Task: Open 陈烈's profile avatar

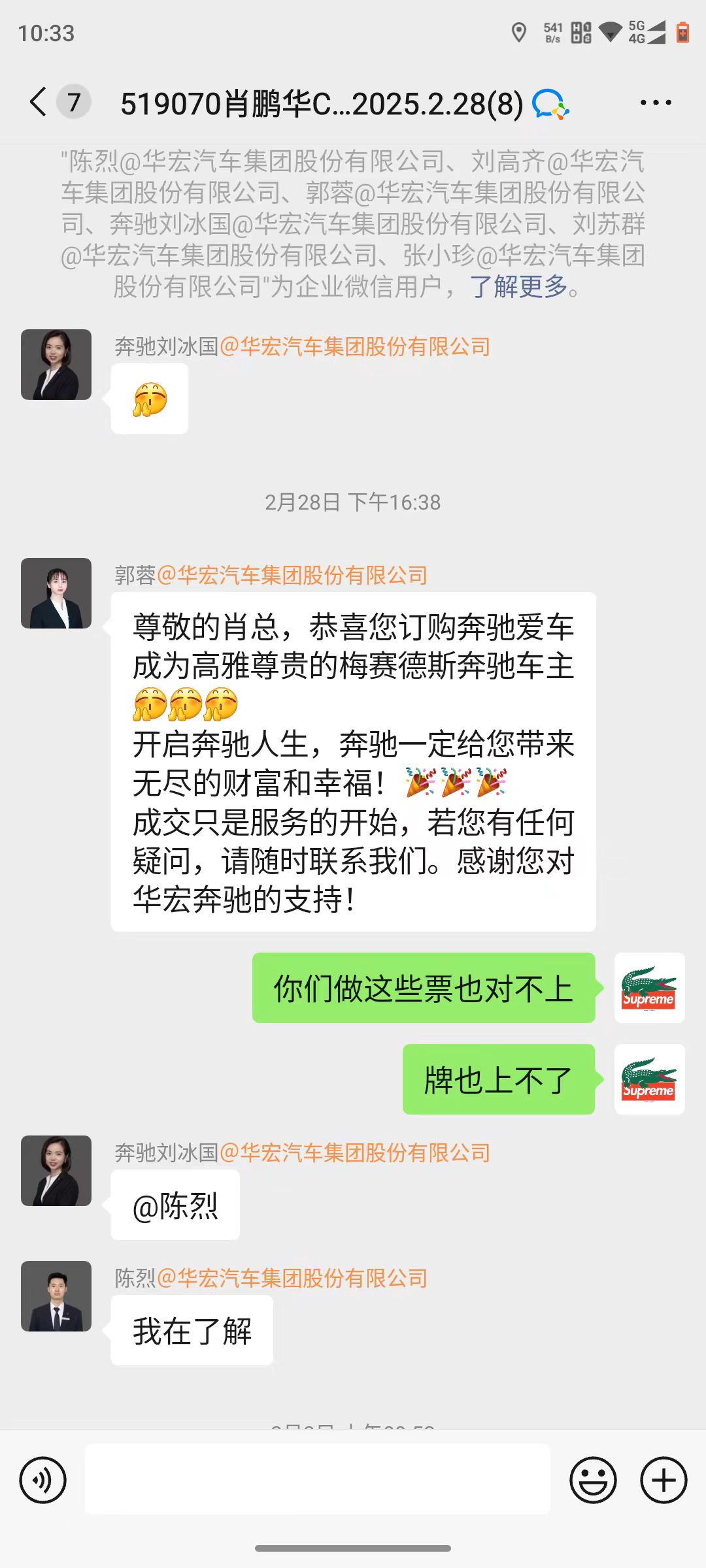Action: [x=56, y=1296]
